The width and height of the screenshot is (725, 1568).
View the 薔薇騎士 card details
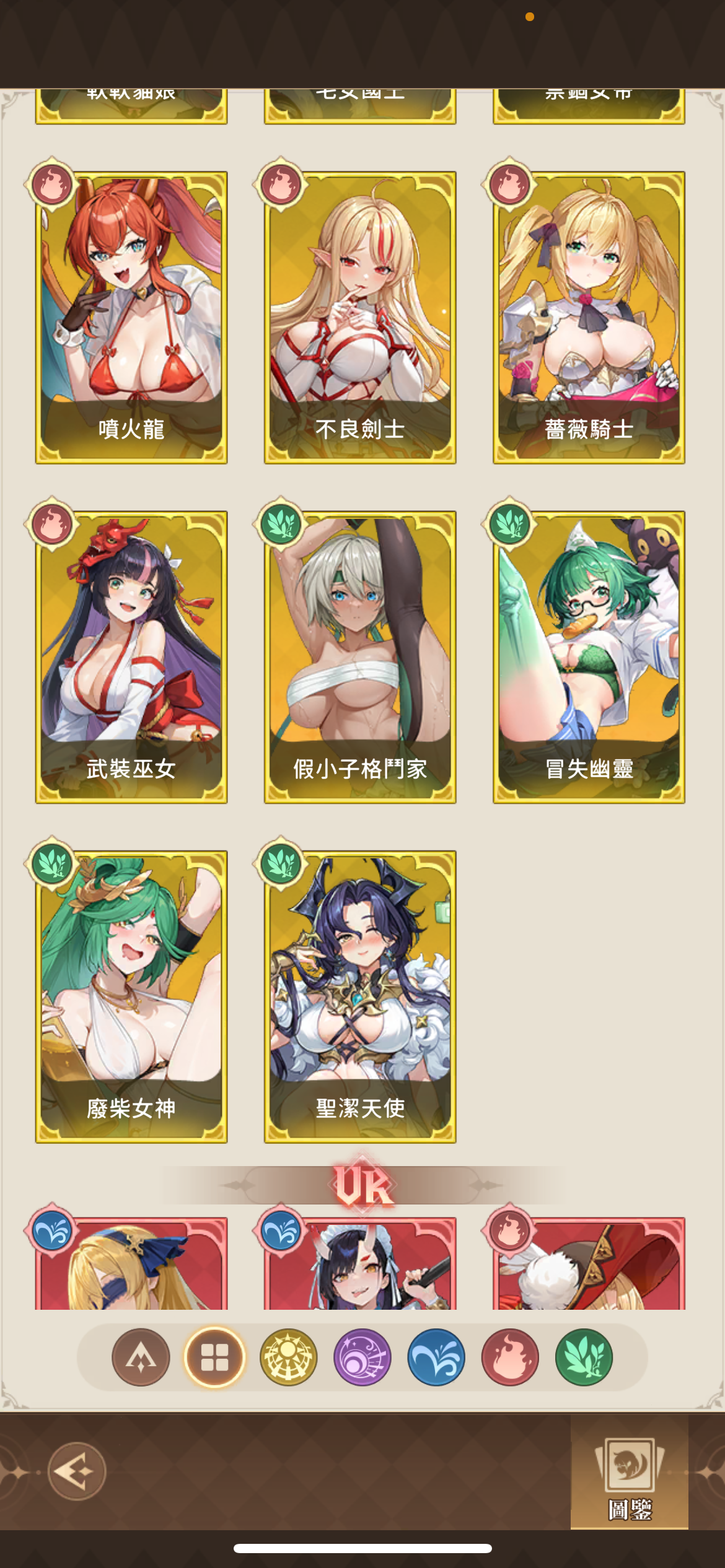pyautogui.click(x=589, y=317)
